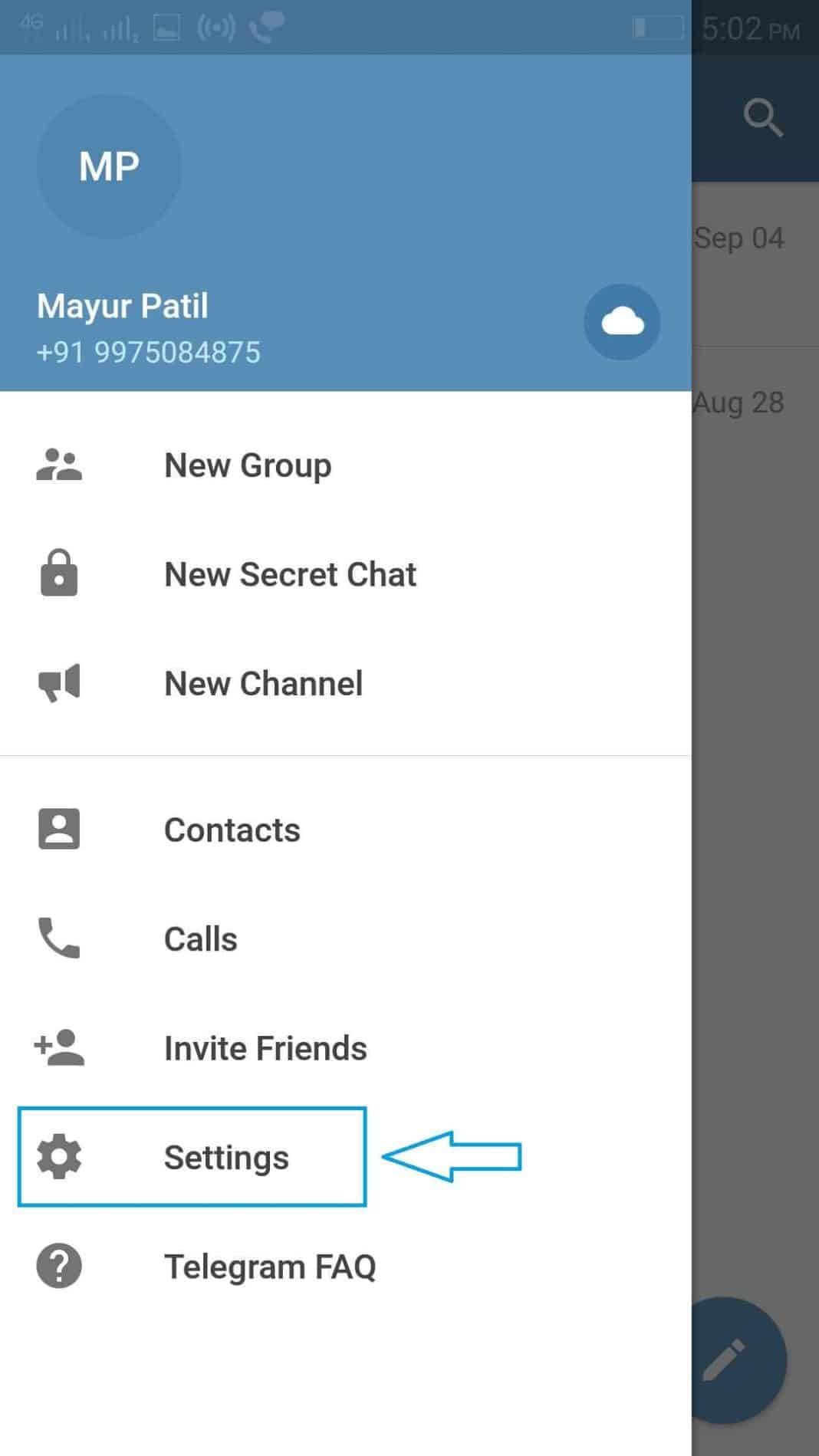Viewport: 819px width, 1456px height.
Task: Open the Settings gear icon
Action: click(x=58, y=1158)
